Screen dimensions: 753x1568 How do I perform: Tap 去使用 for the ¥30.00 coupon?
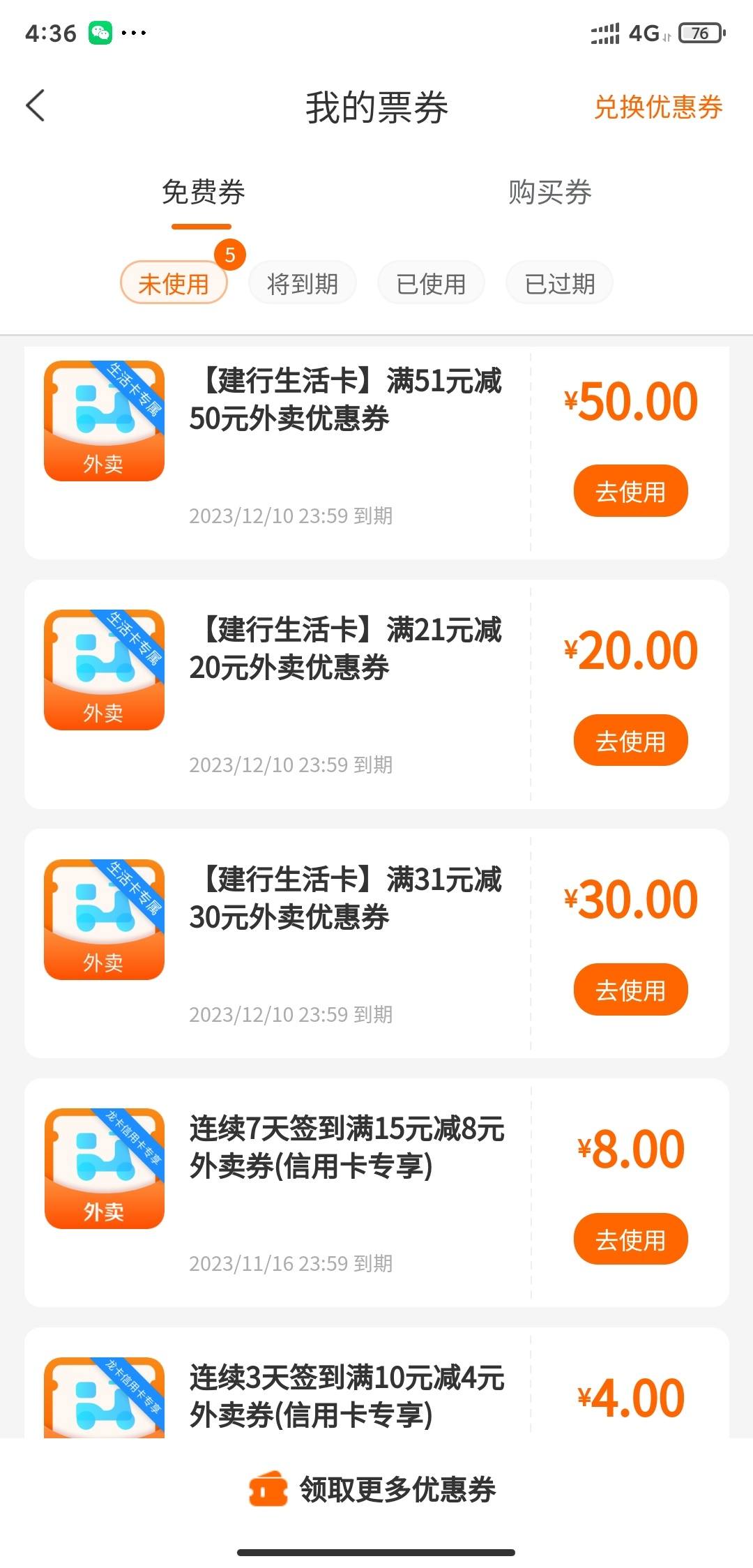click(630, 989)
